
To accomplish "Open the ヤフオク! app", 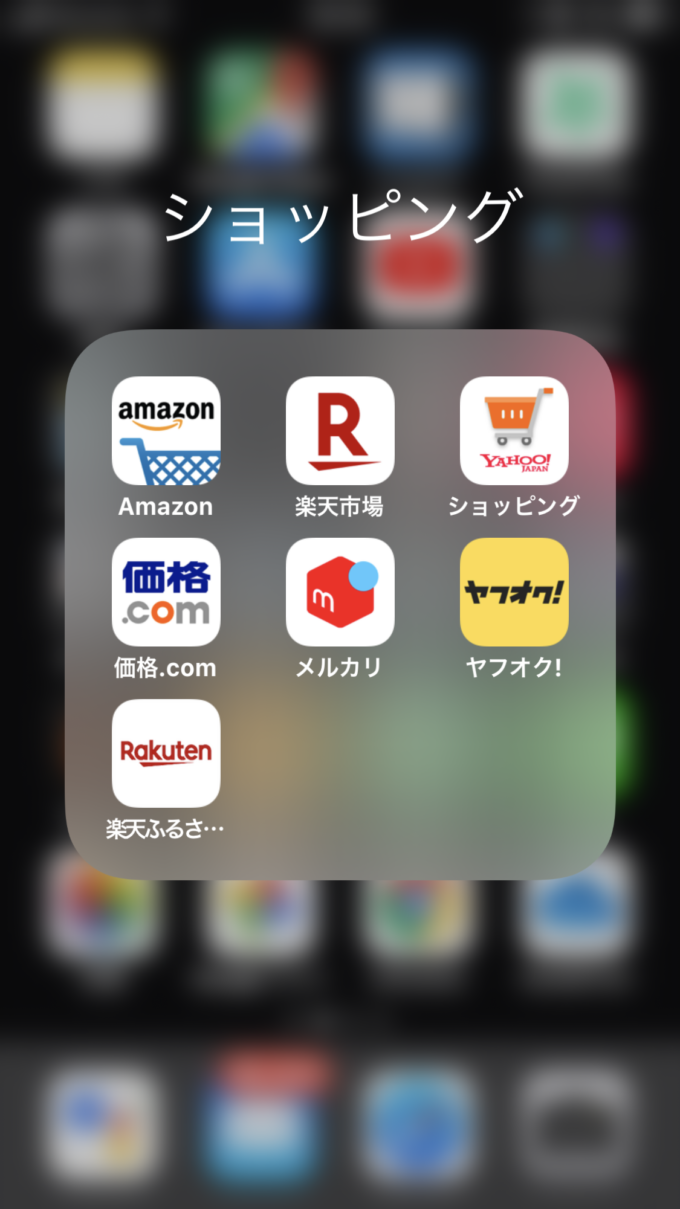I will point(514,592).
